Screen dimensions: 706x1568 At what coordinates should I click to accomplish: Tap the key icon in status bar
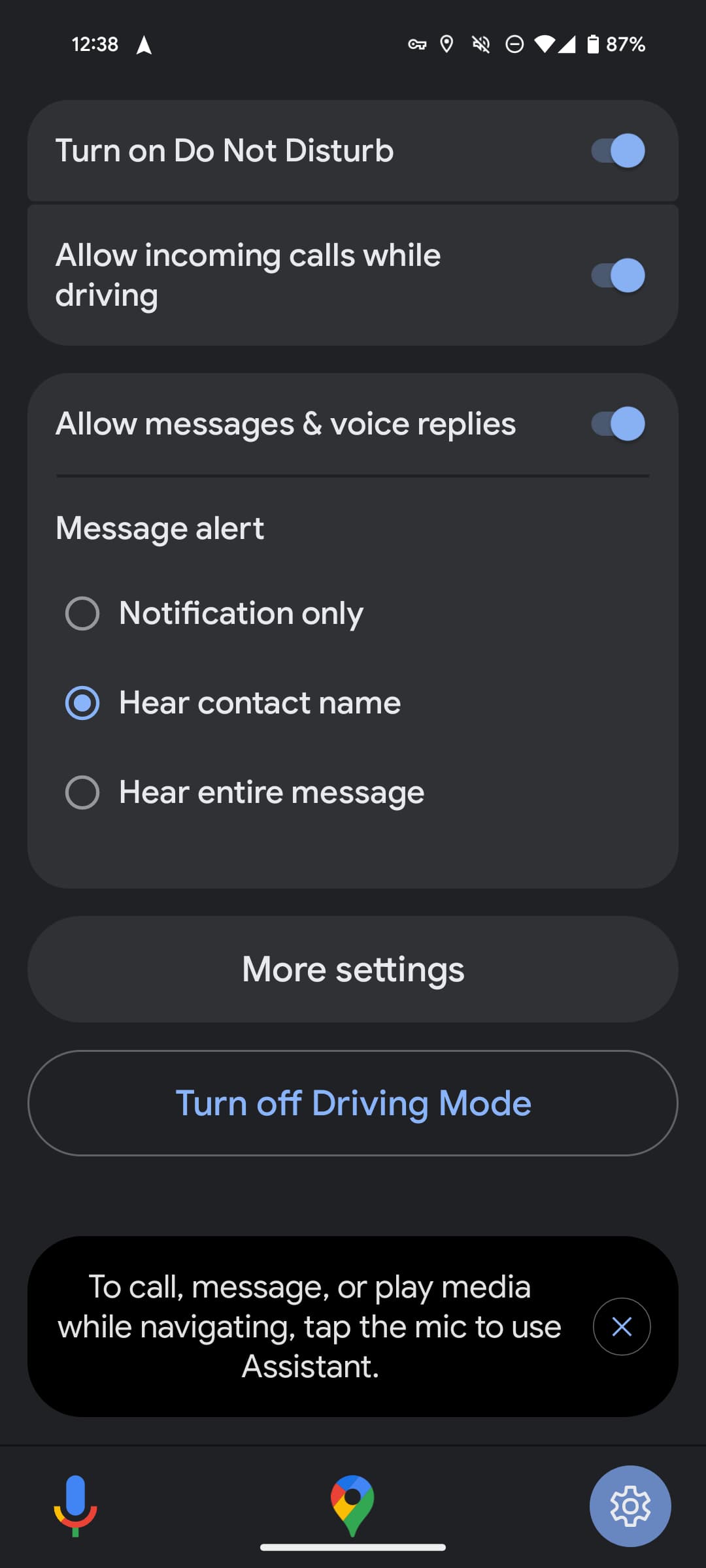pos(416,44)
